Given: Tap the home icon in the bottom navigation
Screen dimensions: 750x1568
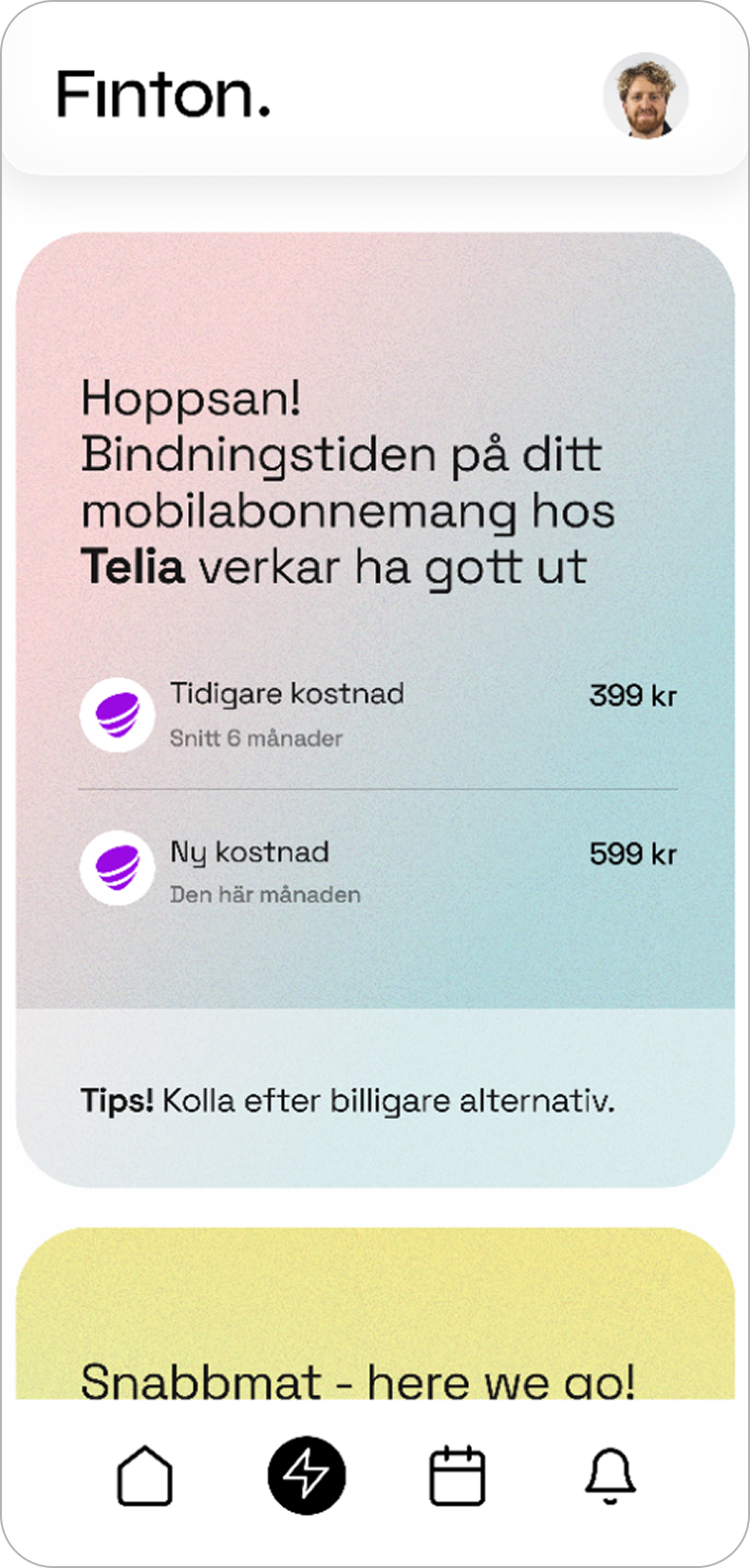Looking at the screenshot, I should tap(144, 1474).
